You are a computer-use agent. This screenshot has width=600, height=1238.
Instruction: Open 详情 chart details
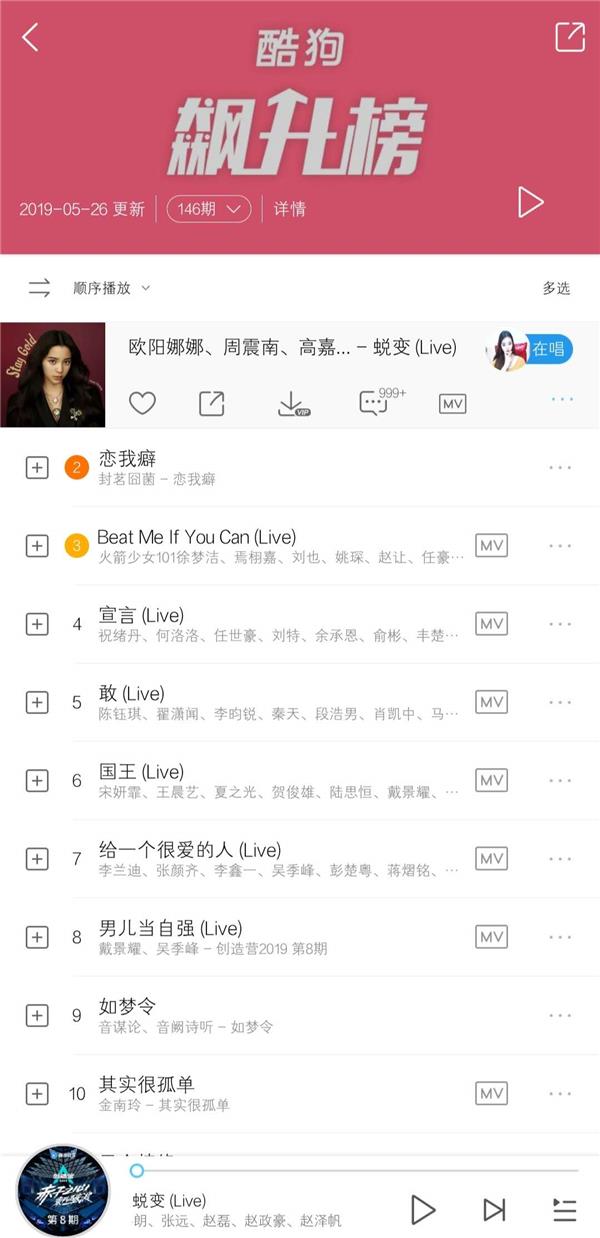tap(290, 208)
